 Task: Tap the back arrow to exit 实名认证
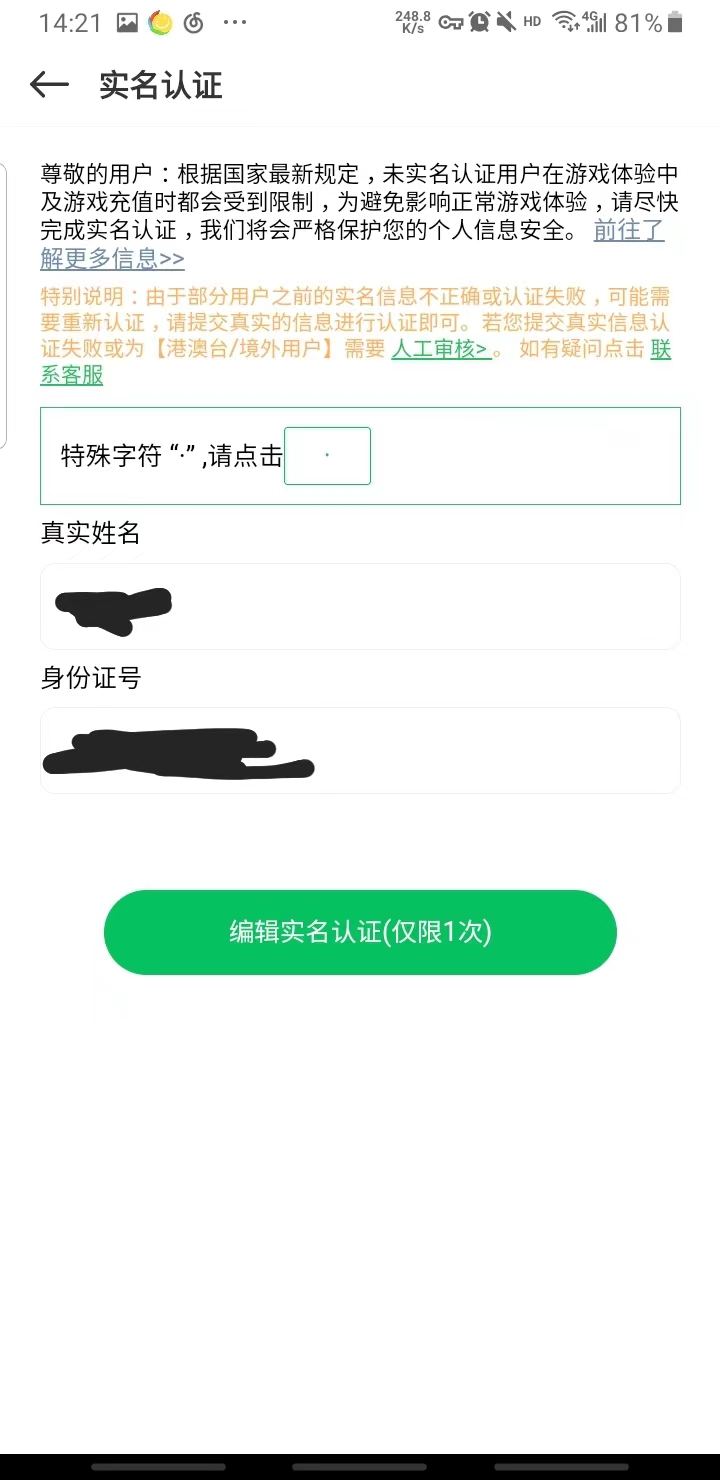48,85
